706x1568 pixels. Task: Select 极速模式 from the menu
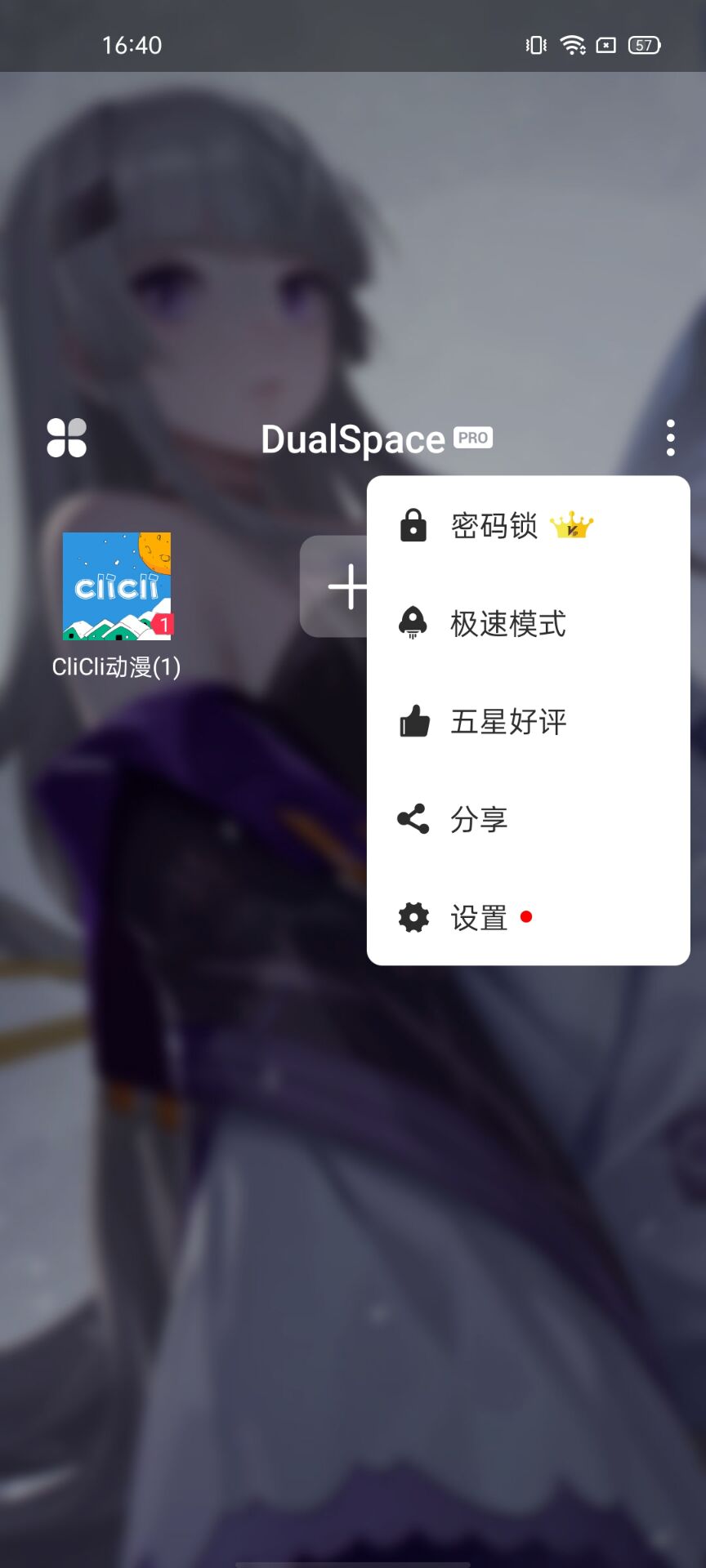coord(507,624)
